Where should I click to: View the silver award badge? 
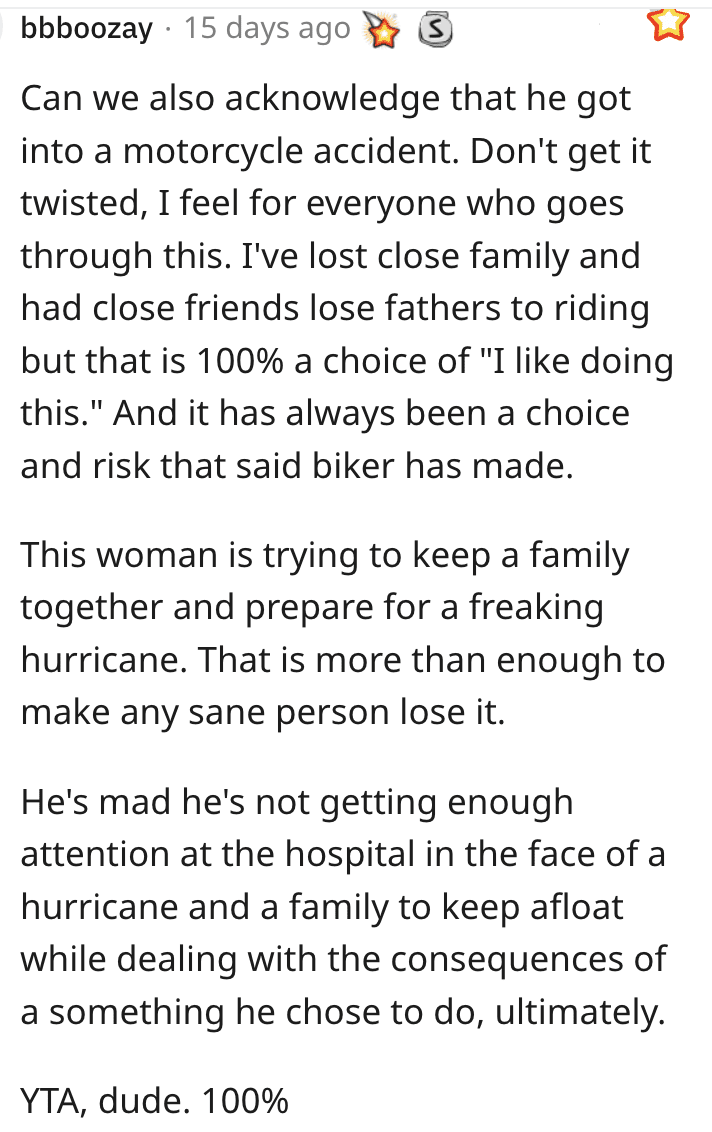point(433,30)
